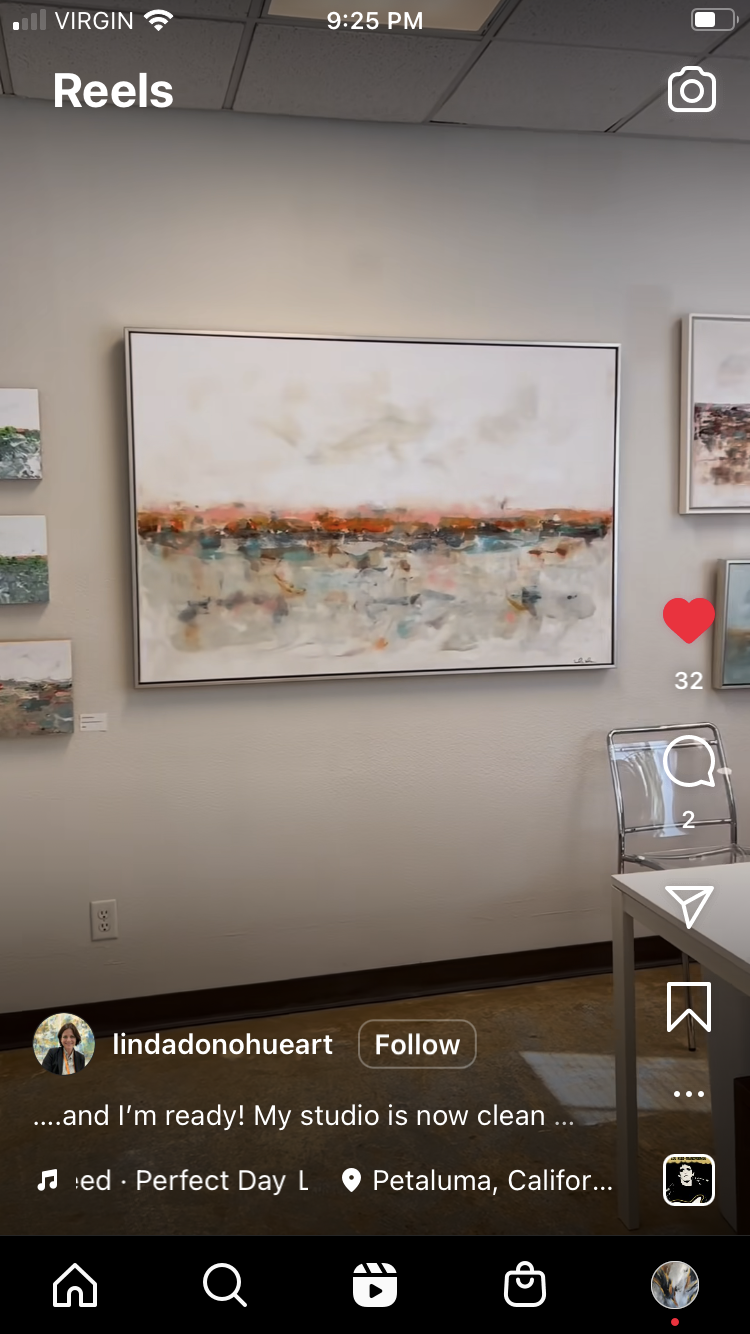Select the Reels tab in bottom bar
750x1334 pixels.
click(375, 1284)
